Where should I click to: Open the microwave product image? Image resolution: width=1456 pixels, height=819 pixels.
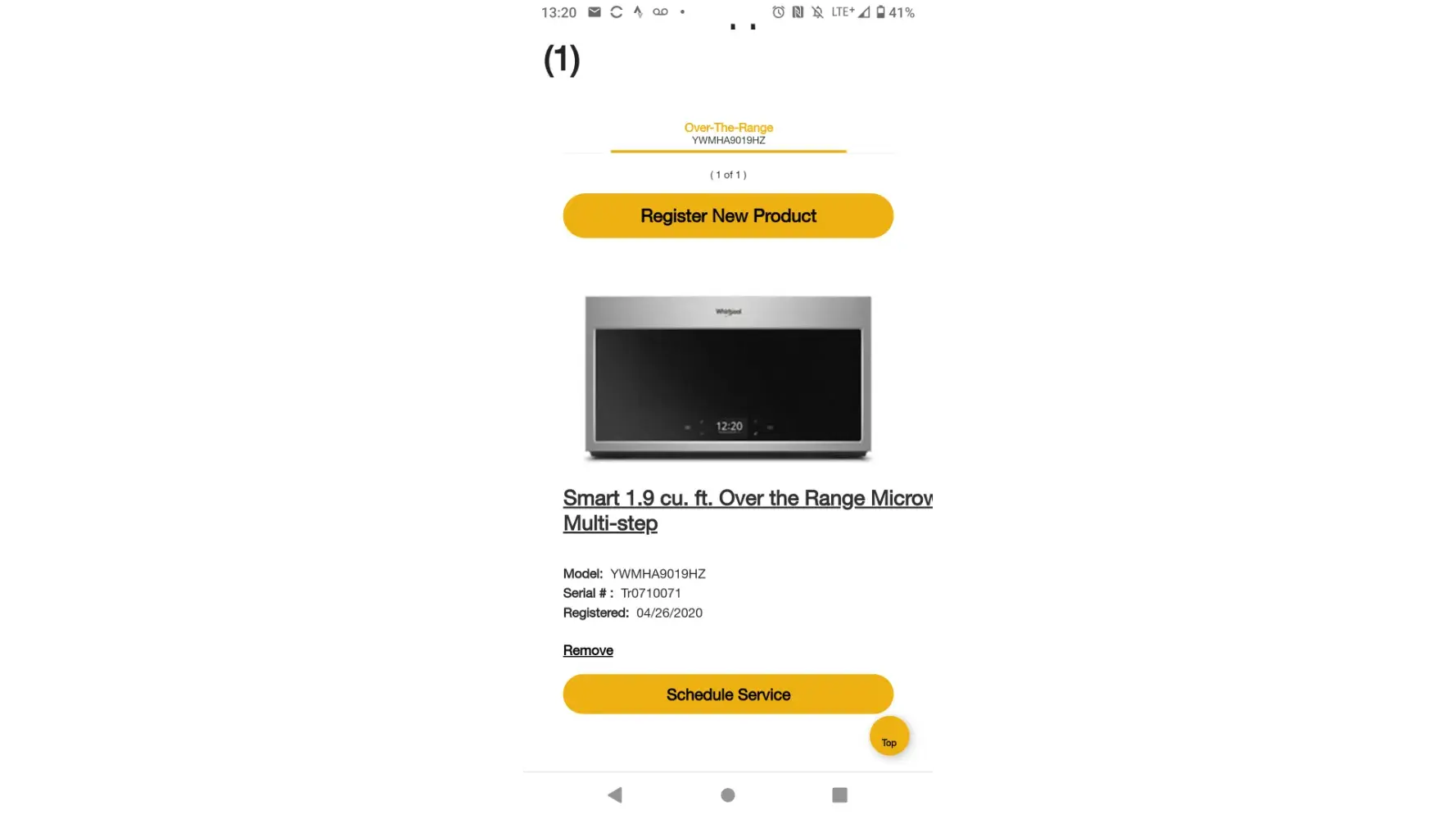coord(728,377)
